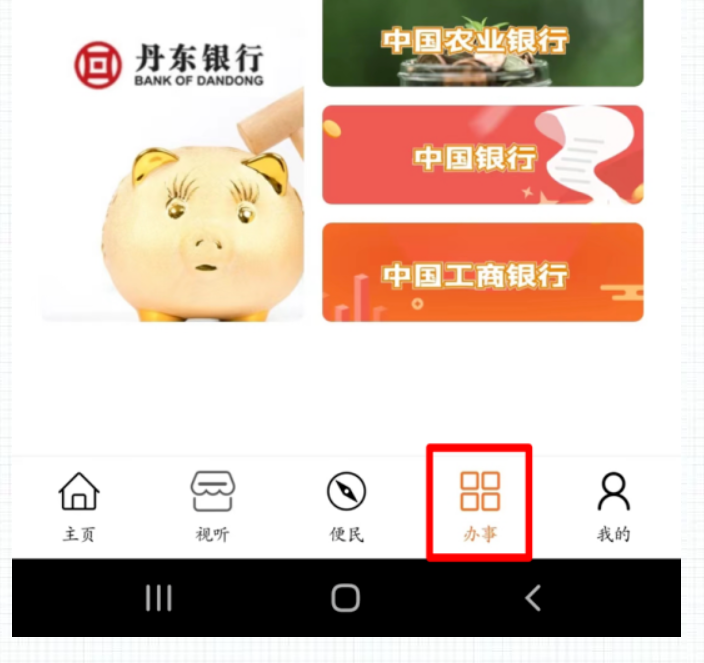Open the 中国农业银行 tile
This screenshot has width=704, height=663.
[482, 44]
